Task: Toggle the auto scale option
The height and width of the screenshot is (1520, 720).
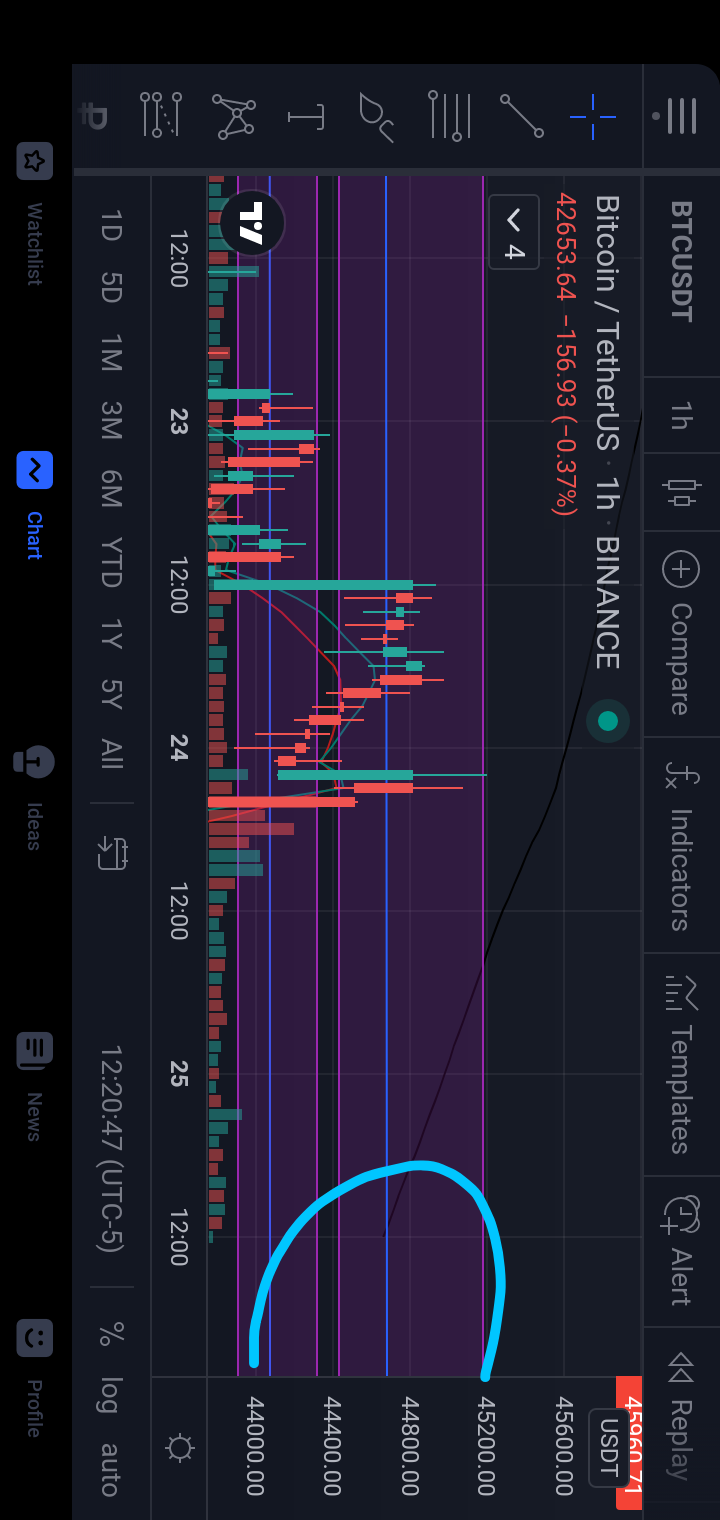Action: click(110, 1469)
